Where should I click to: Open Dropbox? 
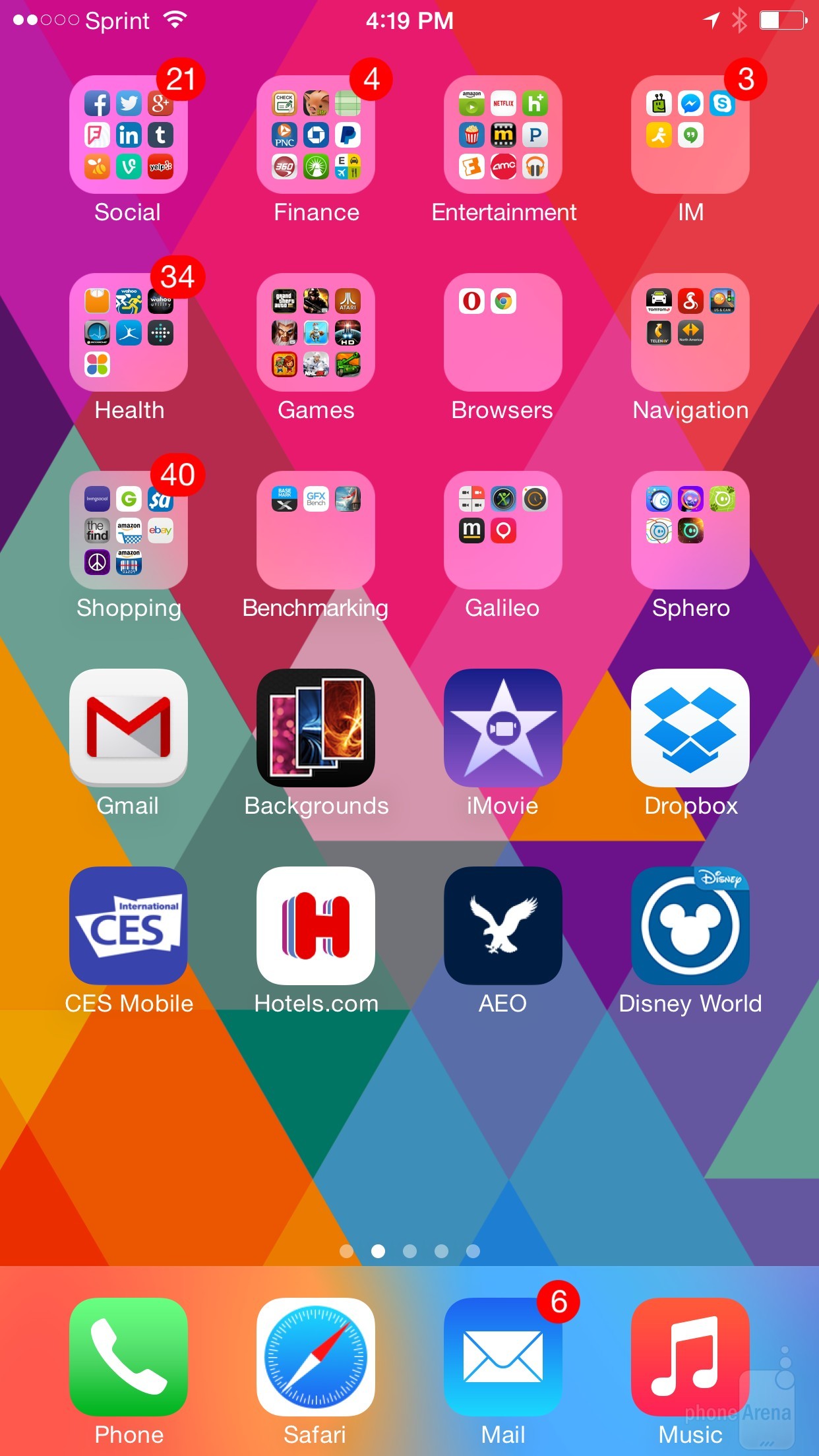point(690,728)
